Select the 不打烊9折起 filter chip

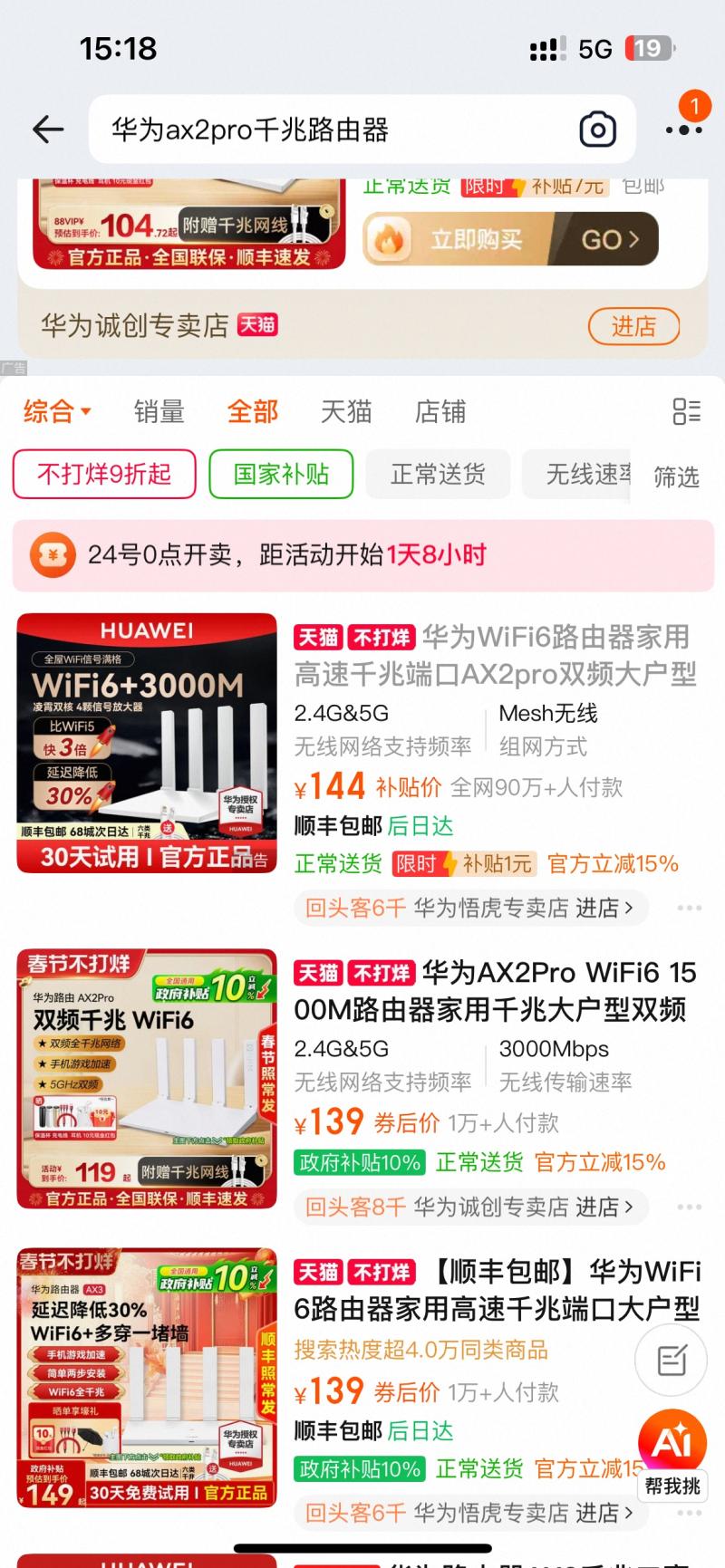[104, 474]
